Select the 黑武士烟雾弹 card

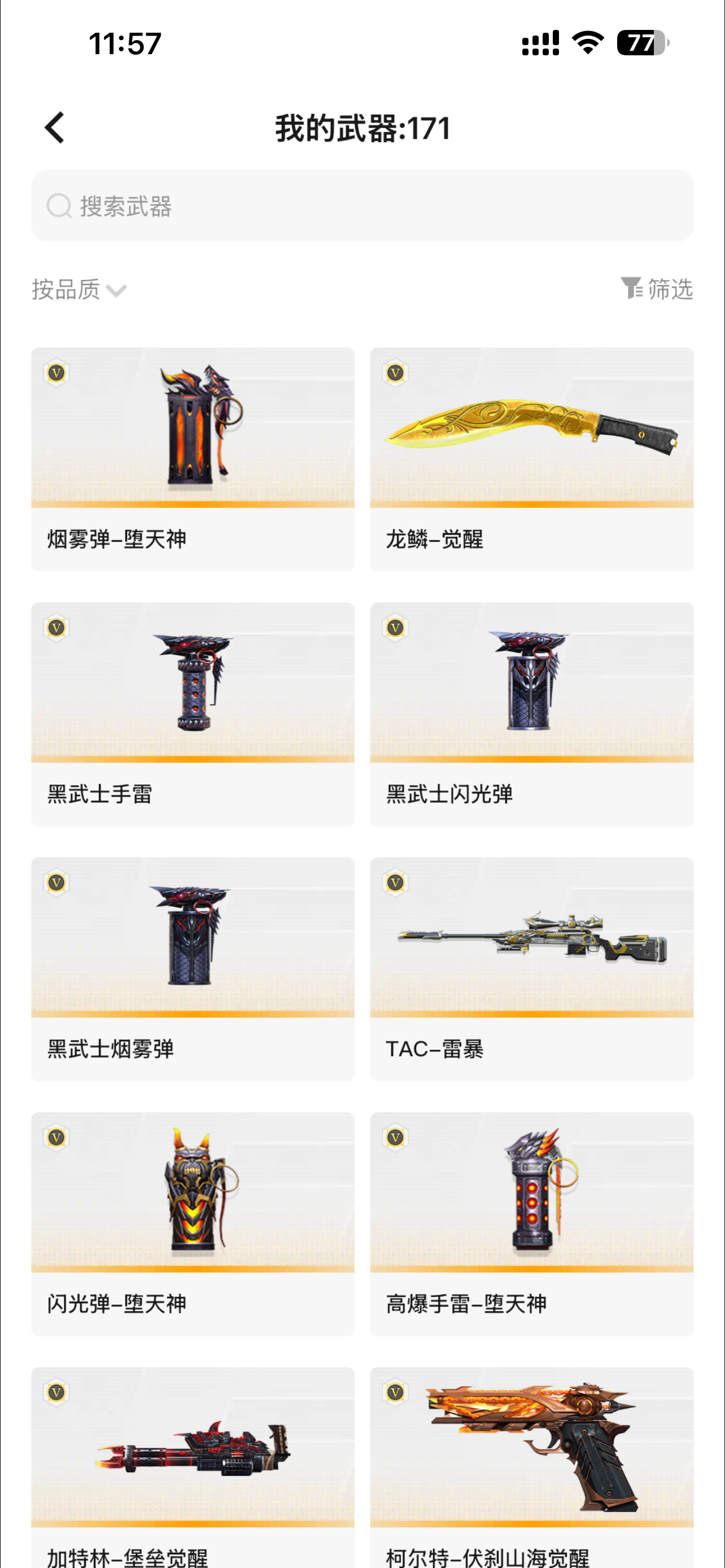coord(193,969)
